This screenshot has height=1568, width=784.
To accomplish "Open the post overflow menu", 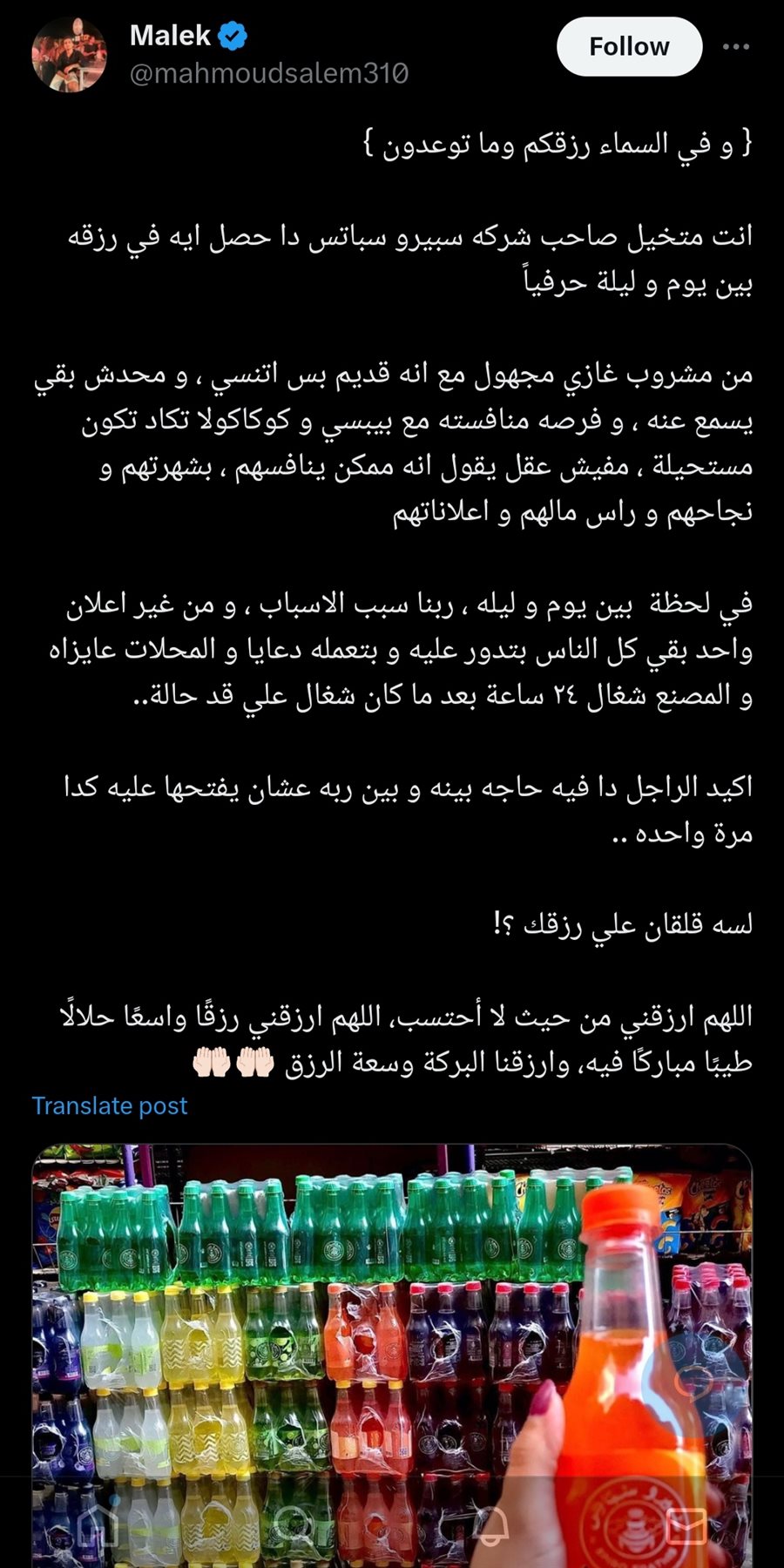I will (736, 47).
